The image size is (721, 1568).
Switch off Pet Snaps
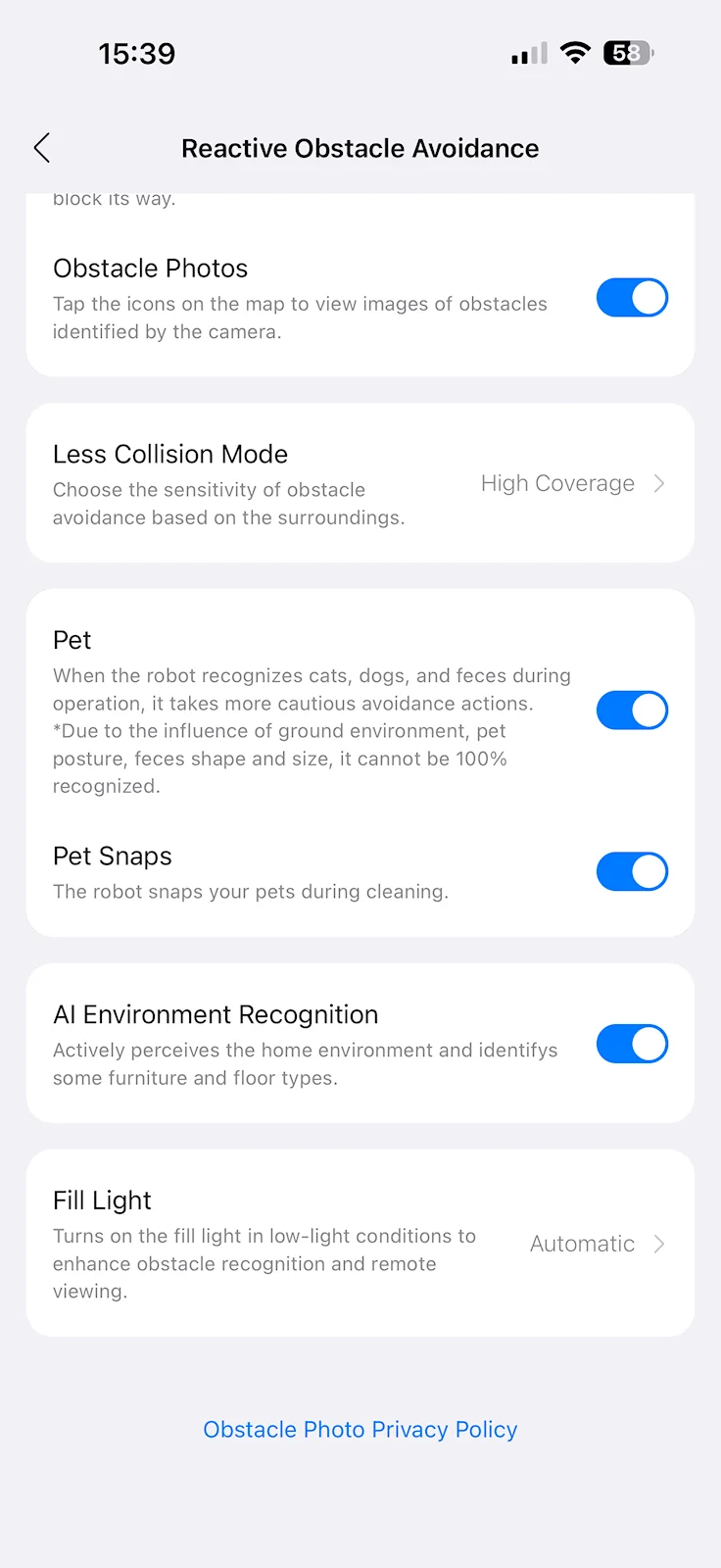[x=632, y=871]
